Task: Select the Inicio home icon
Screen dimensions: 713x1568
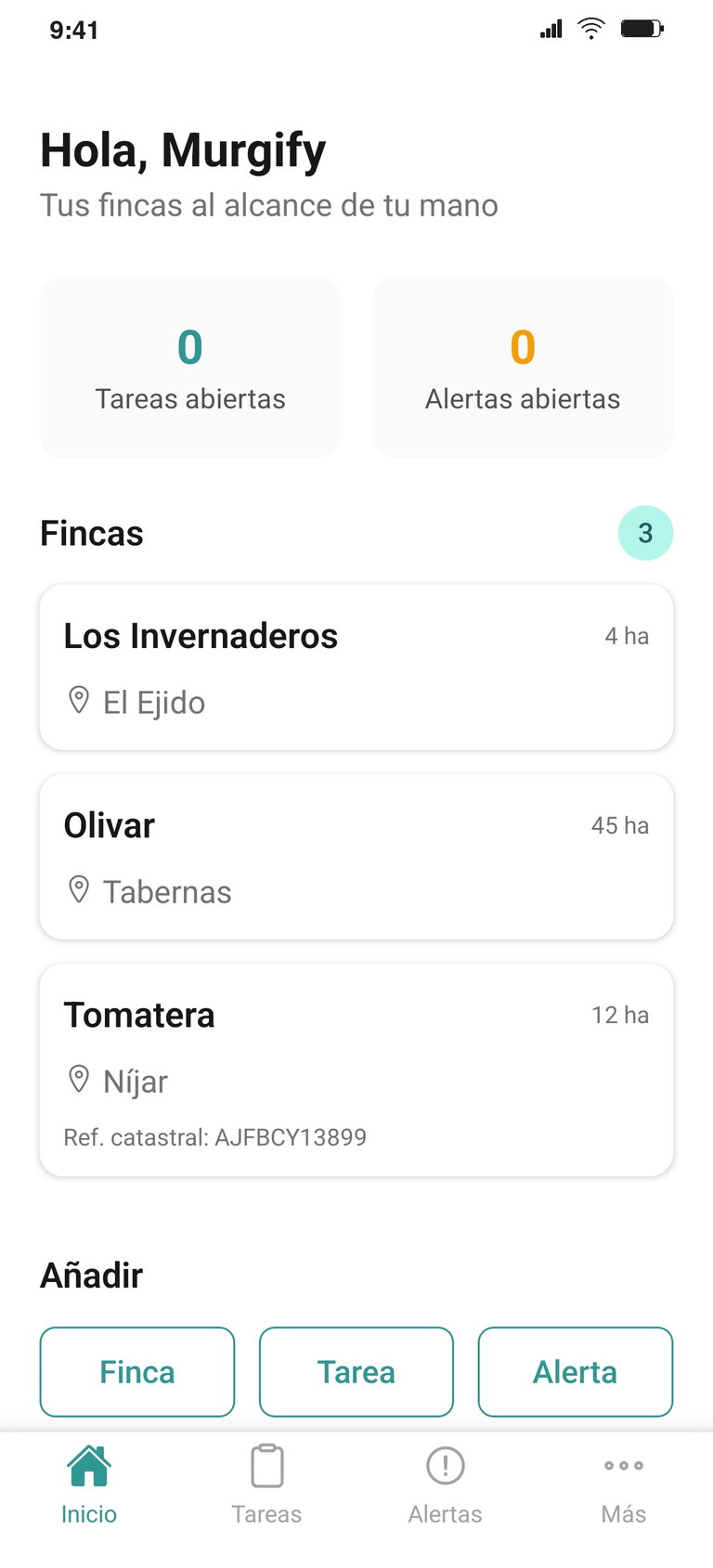Action: (88, 1464)
